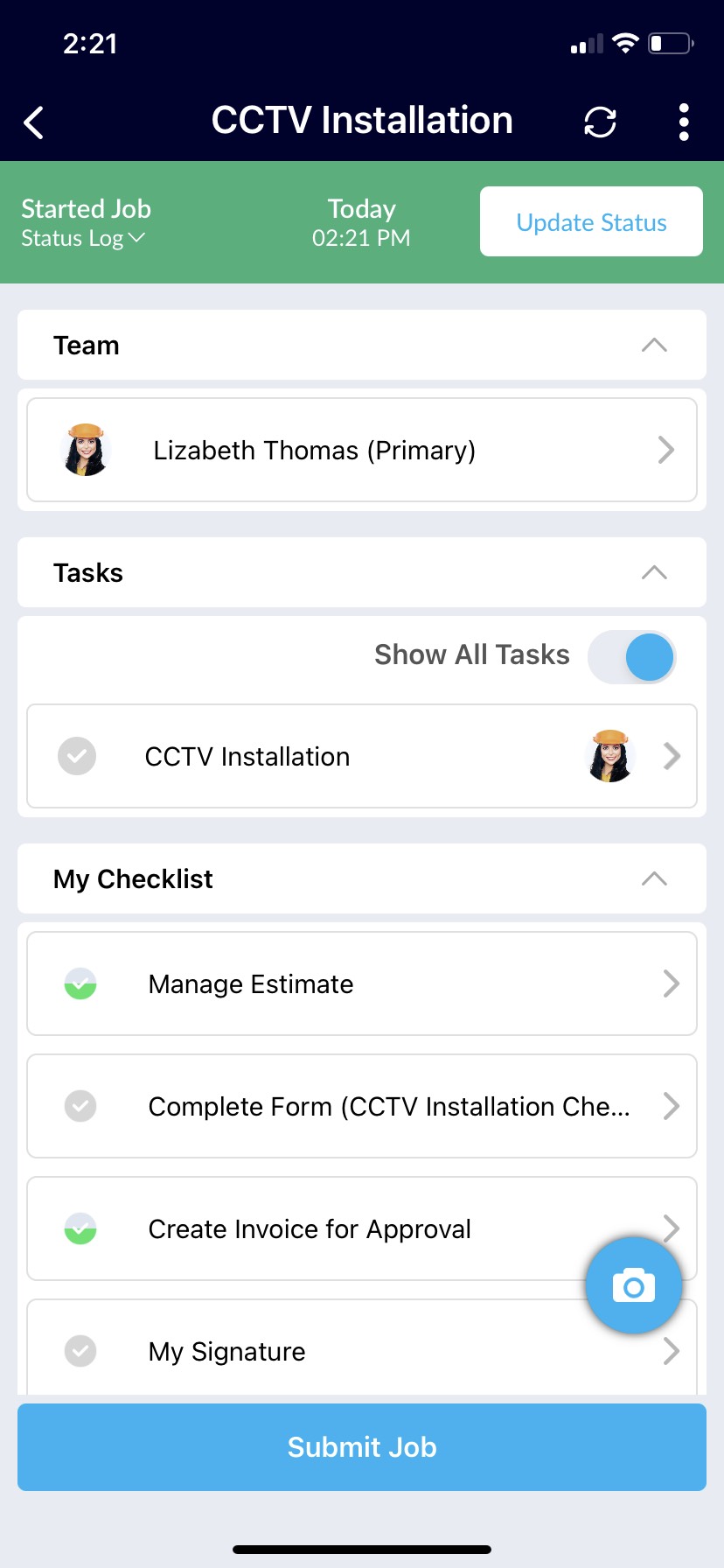Open Lizabeth Thomas (Primary) team member
This screenshot has height=1568, width=724.
[362, 450]
